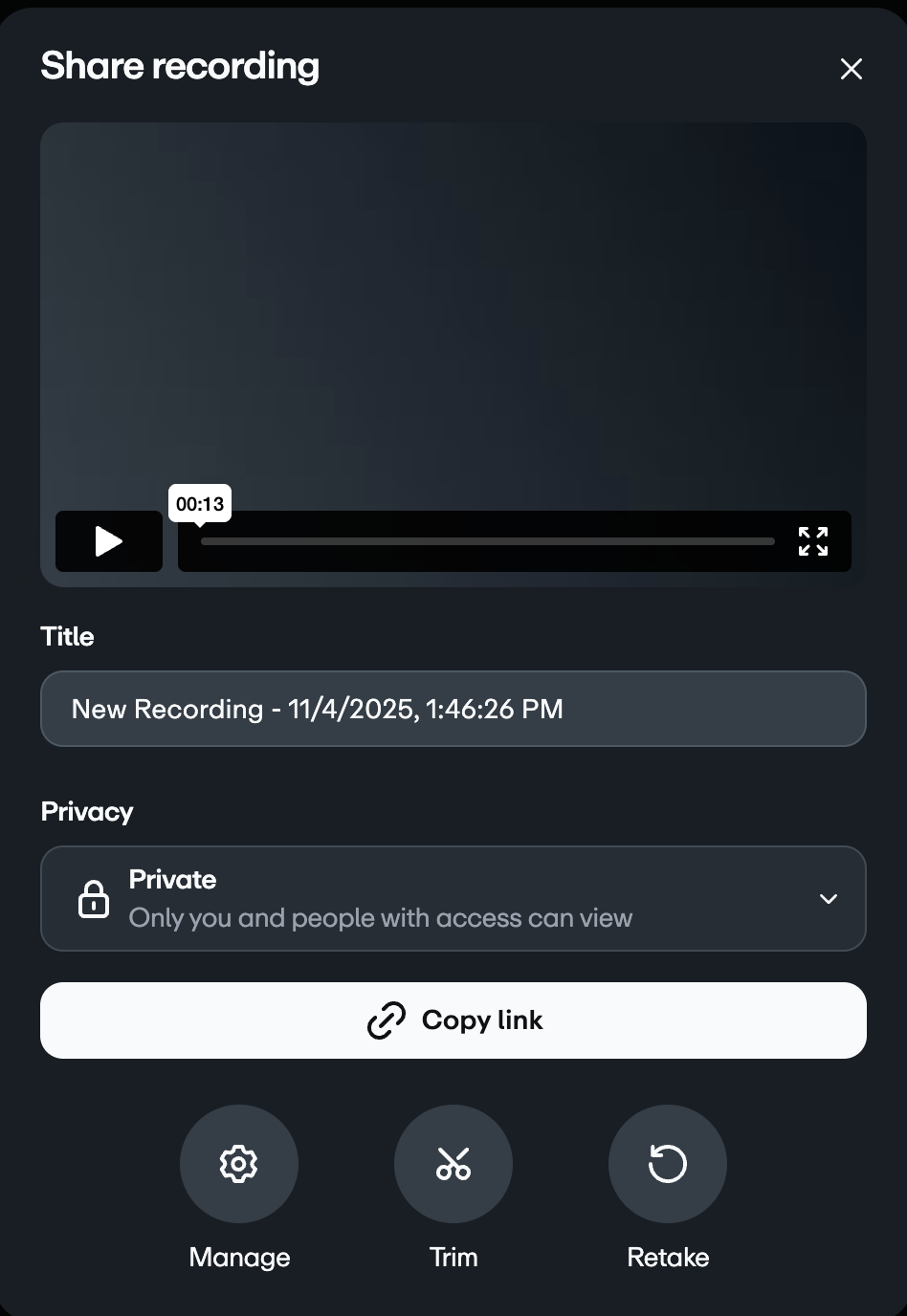Edit the recording title field
Viewport: 907px width, 1316px height.
click(x=453, y=709)
